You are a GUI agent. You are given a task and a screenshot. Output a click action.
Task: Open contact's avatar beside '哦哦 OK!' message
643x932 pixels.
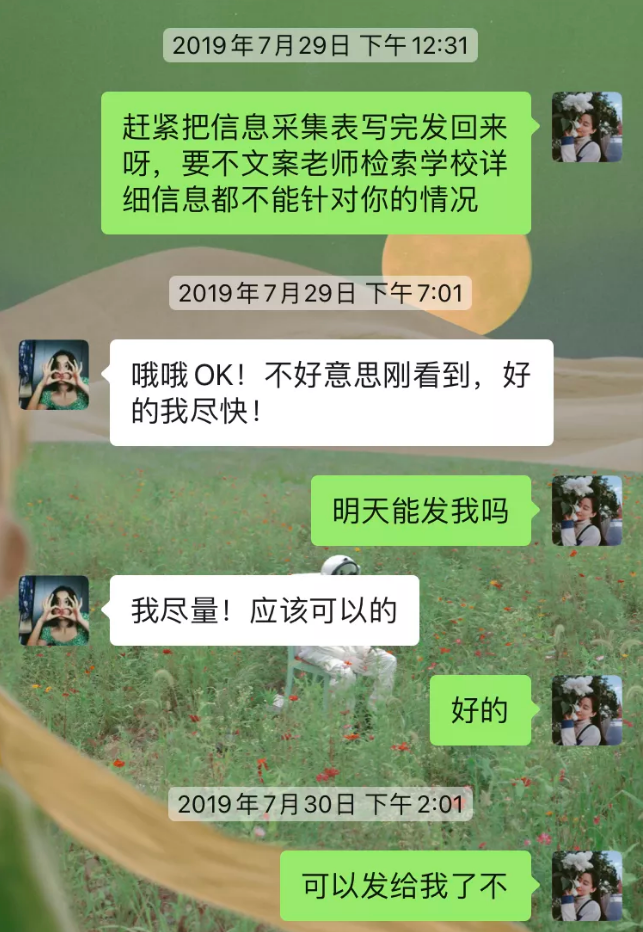pos(54,375)
